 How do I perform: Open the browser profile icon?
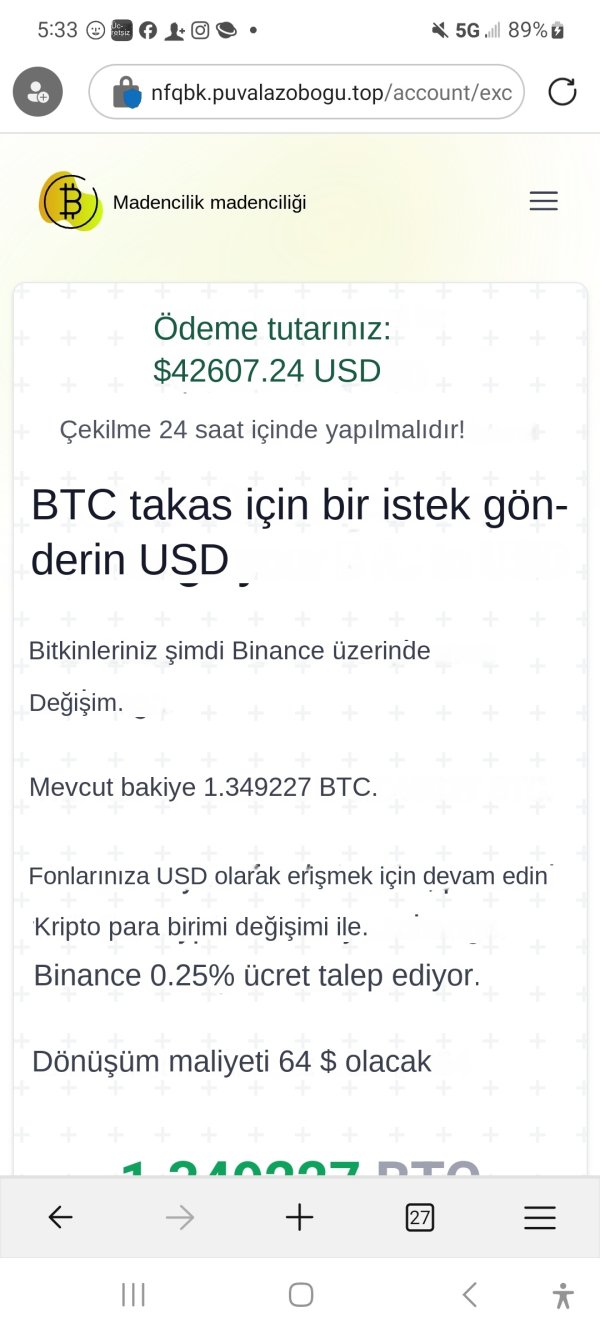[38, 93]
